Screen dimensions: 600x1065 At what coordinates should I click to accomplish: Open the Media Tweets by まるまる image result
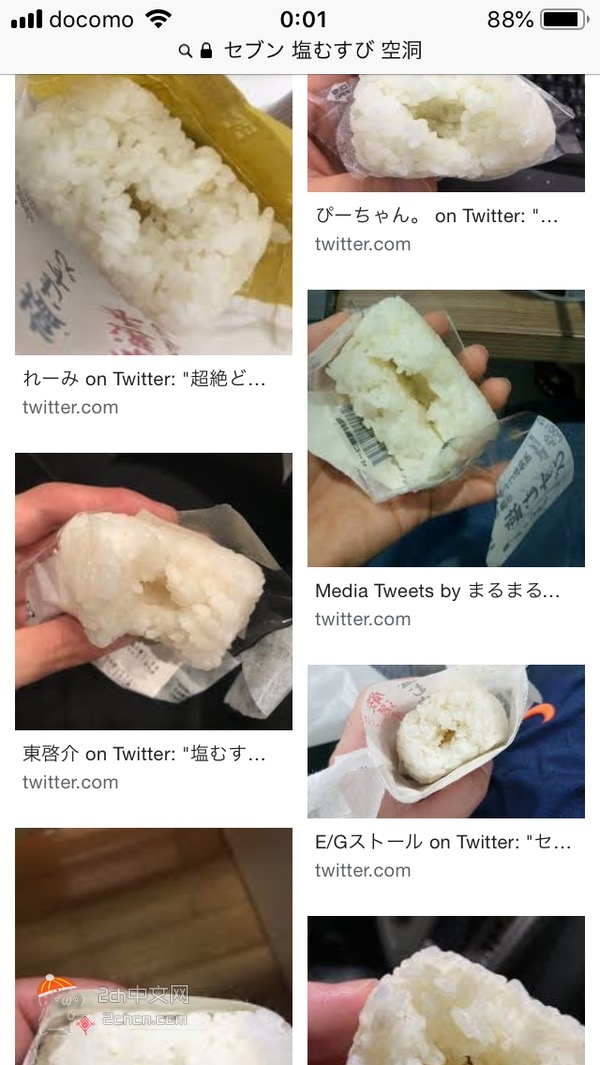[x=446, y=428]
